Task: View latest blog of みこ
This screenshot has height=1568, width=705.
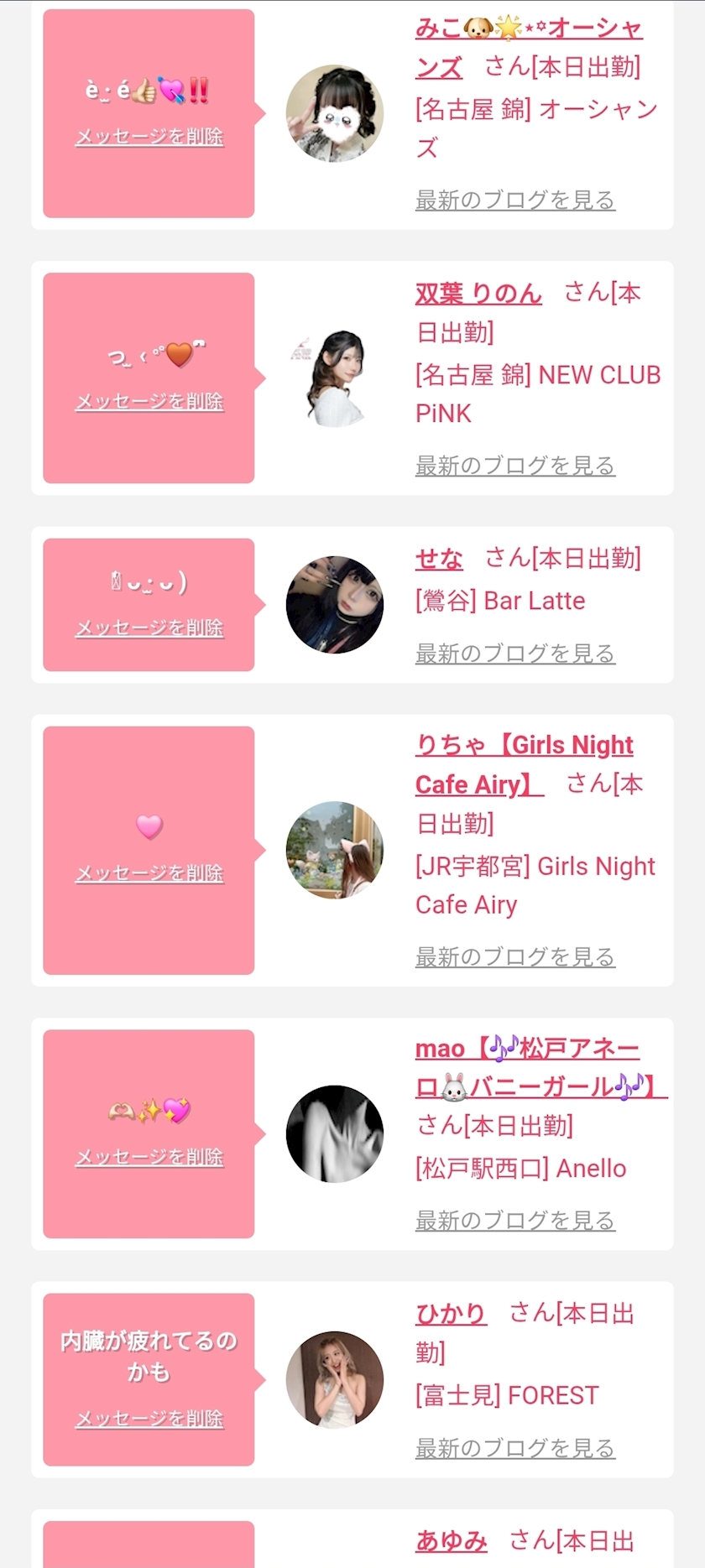Action: (x=515, y=200)
